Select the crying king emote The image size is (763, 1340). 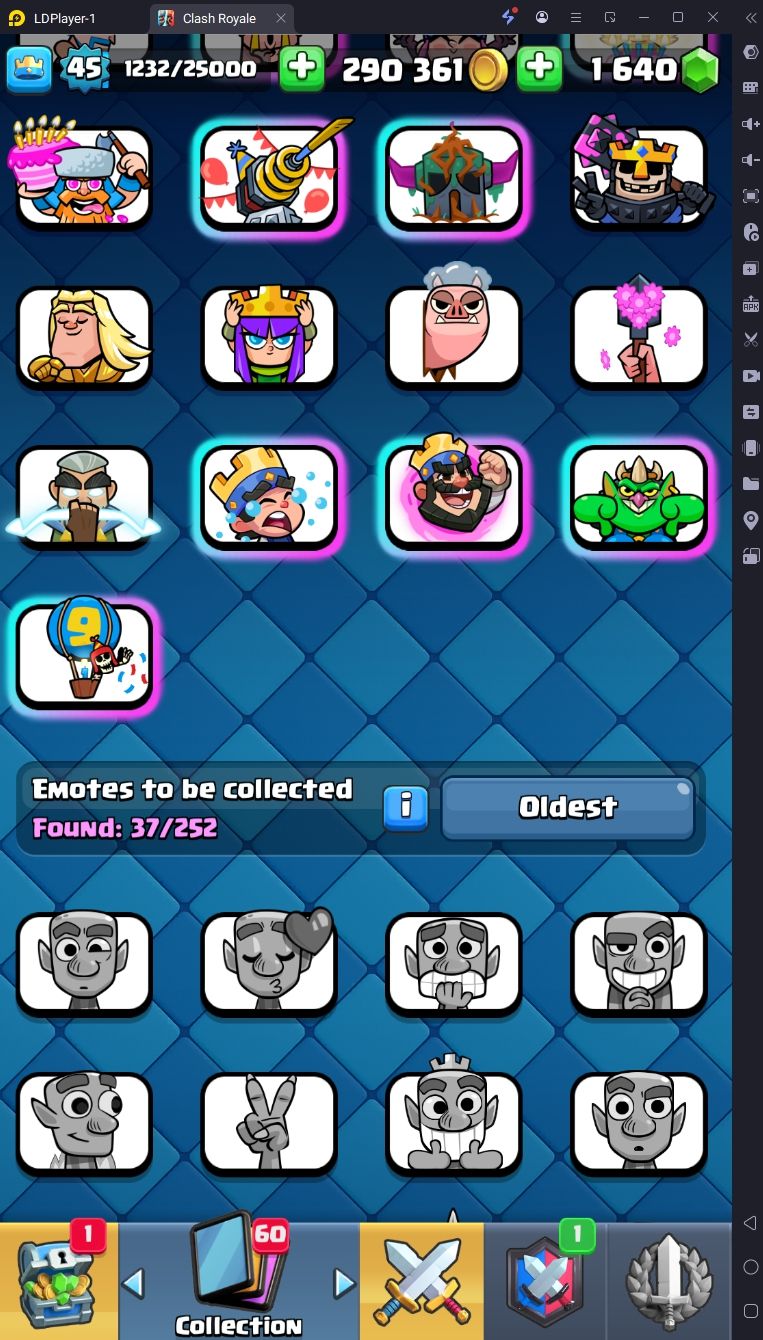[x=269, y=496]
